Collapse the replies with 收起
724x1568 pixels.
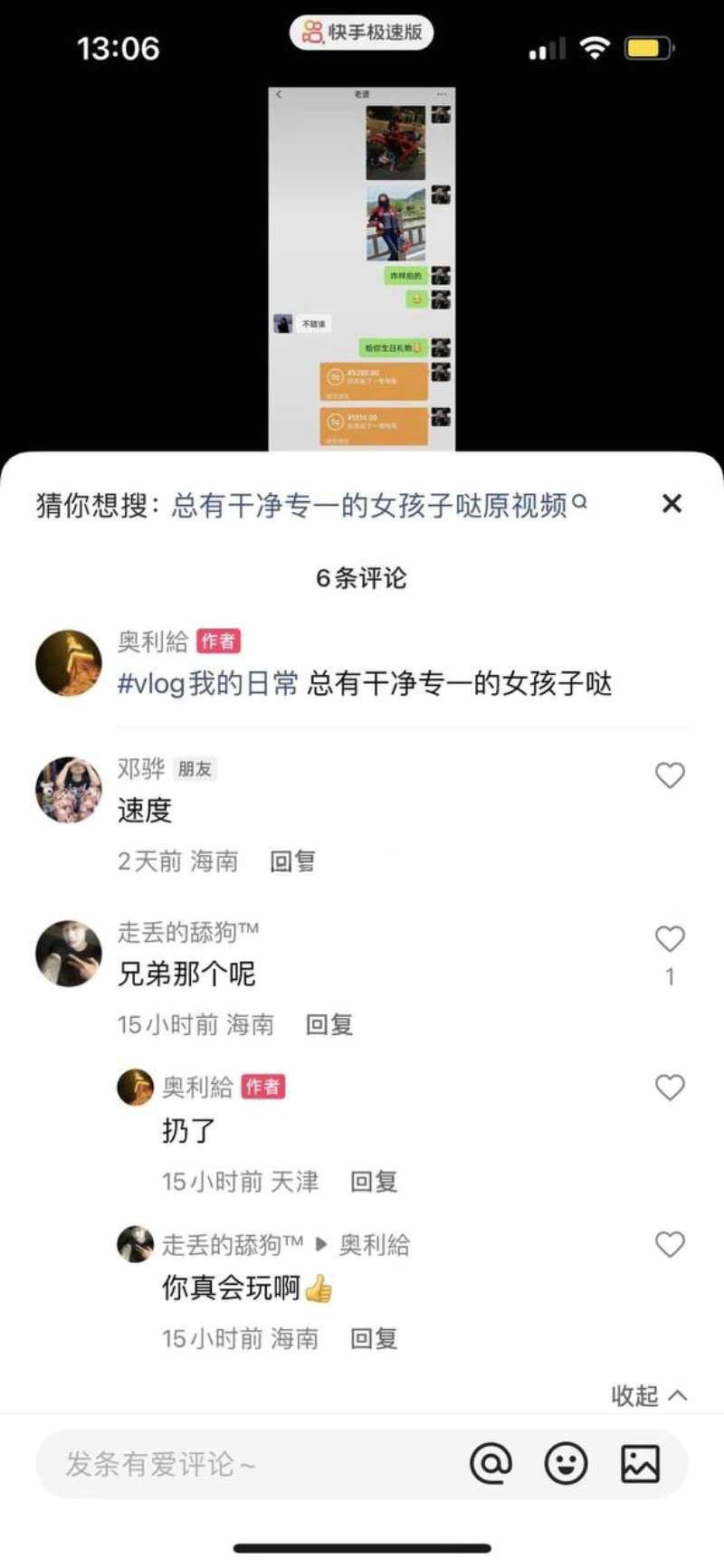(648, 1395)
